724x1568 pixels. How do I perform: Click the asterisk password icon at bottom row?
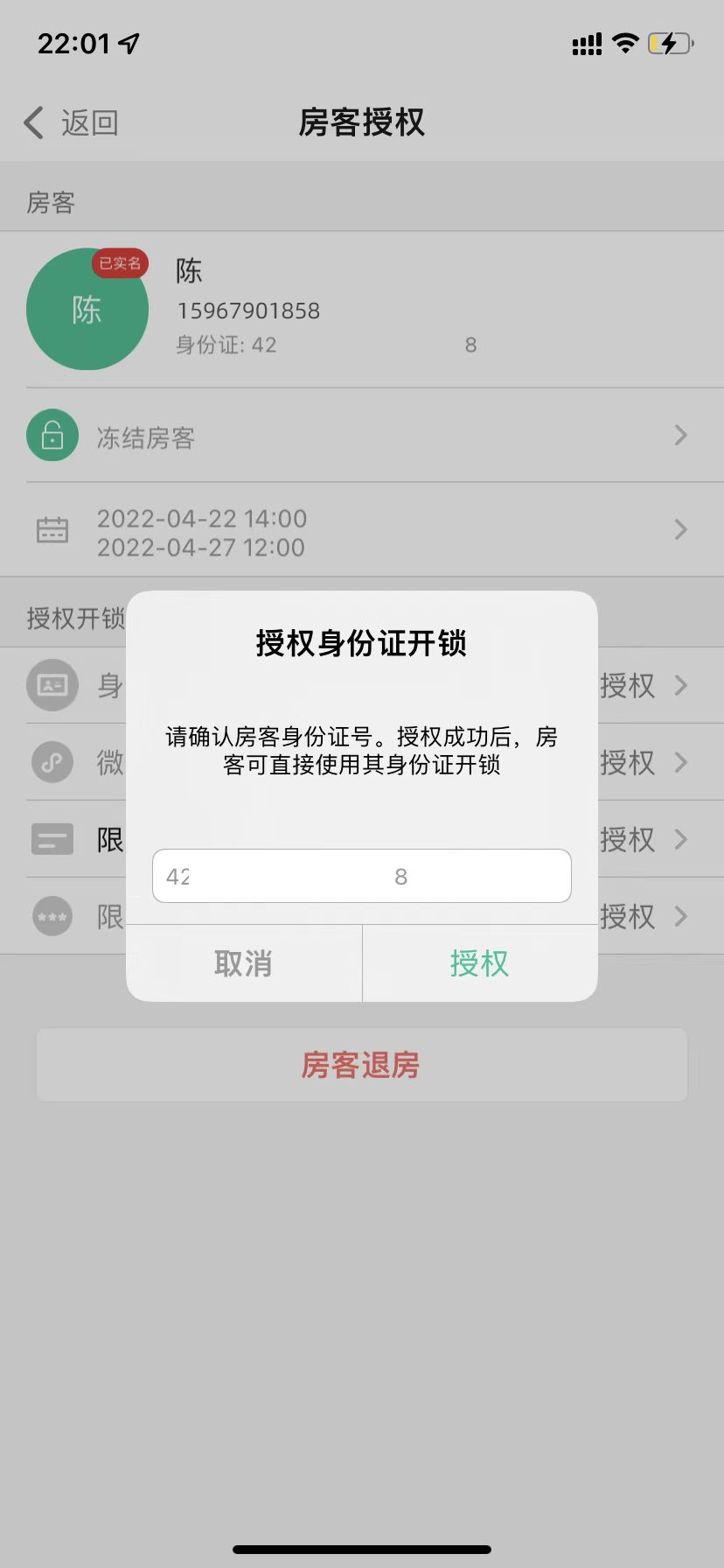52,916
